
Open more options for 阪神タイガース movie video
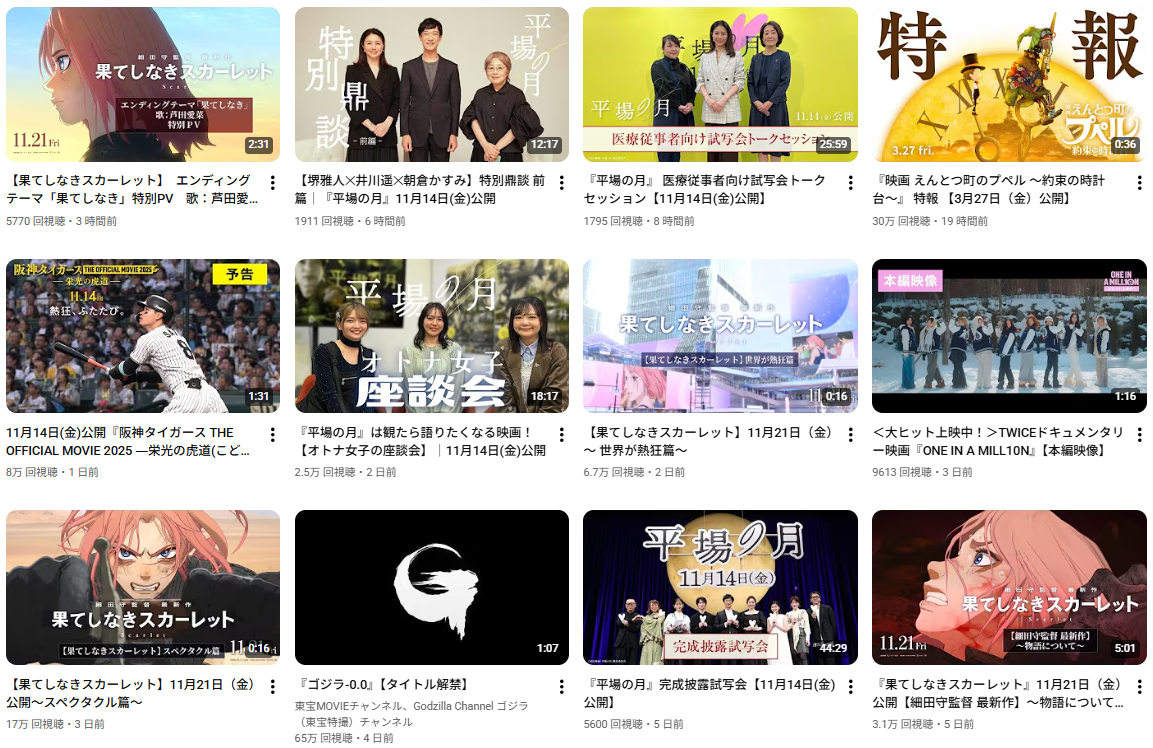click(x=272, y=435)
